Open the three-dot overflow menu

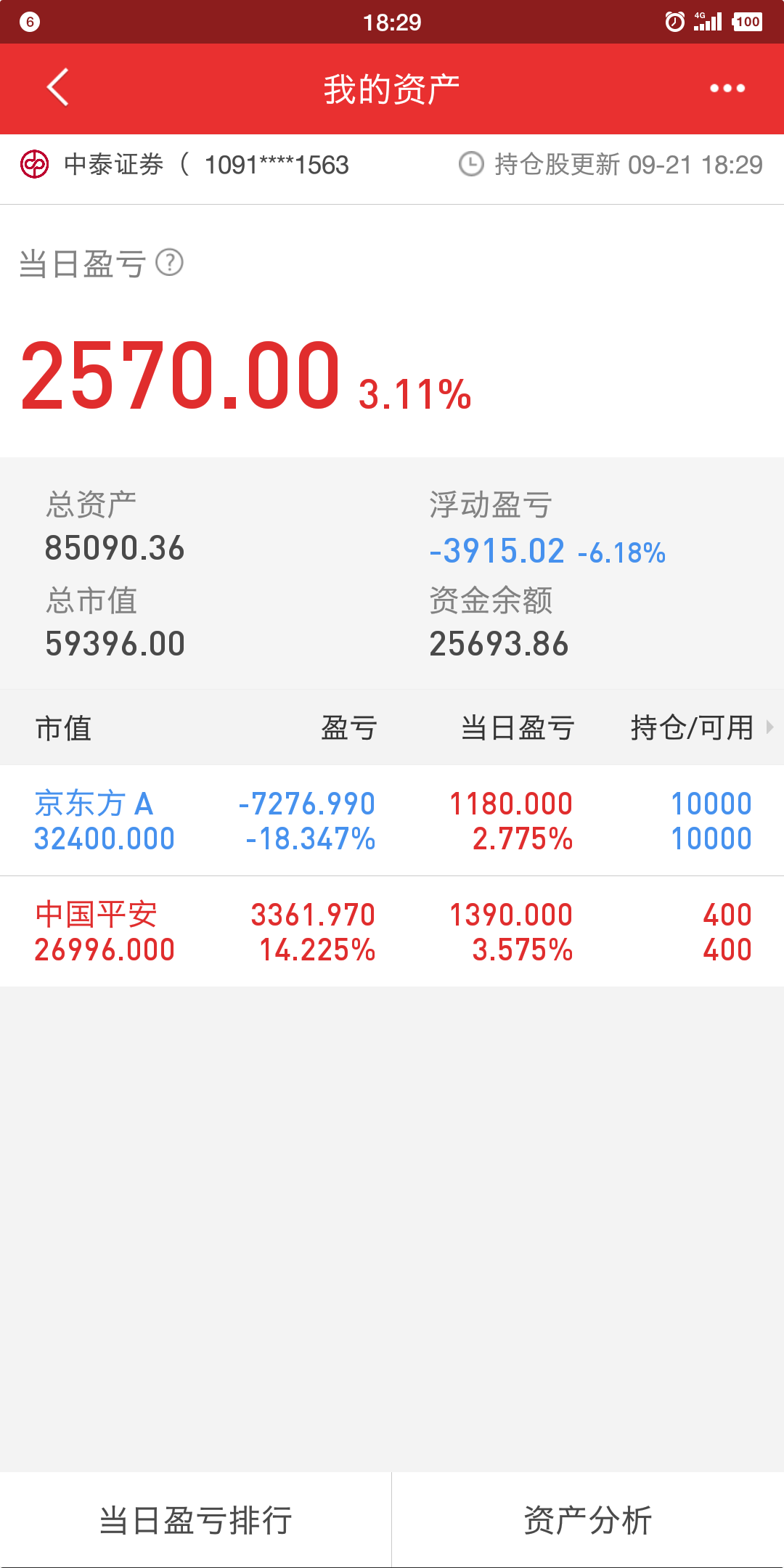727,89
